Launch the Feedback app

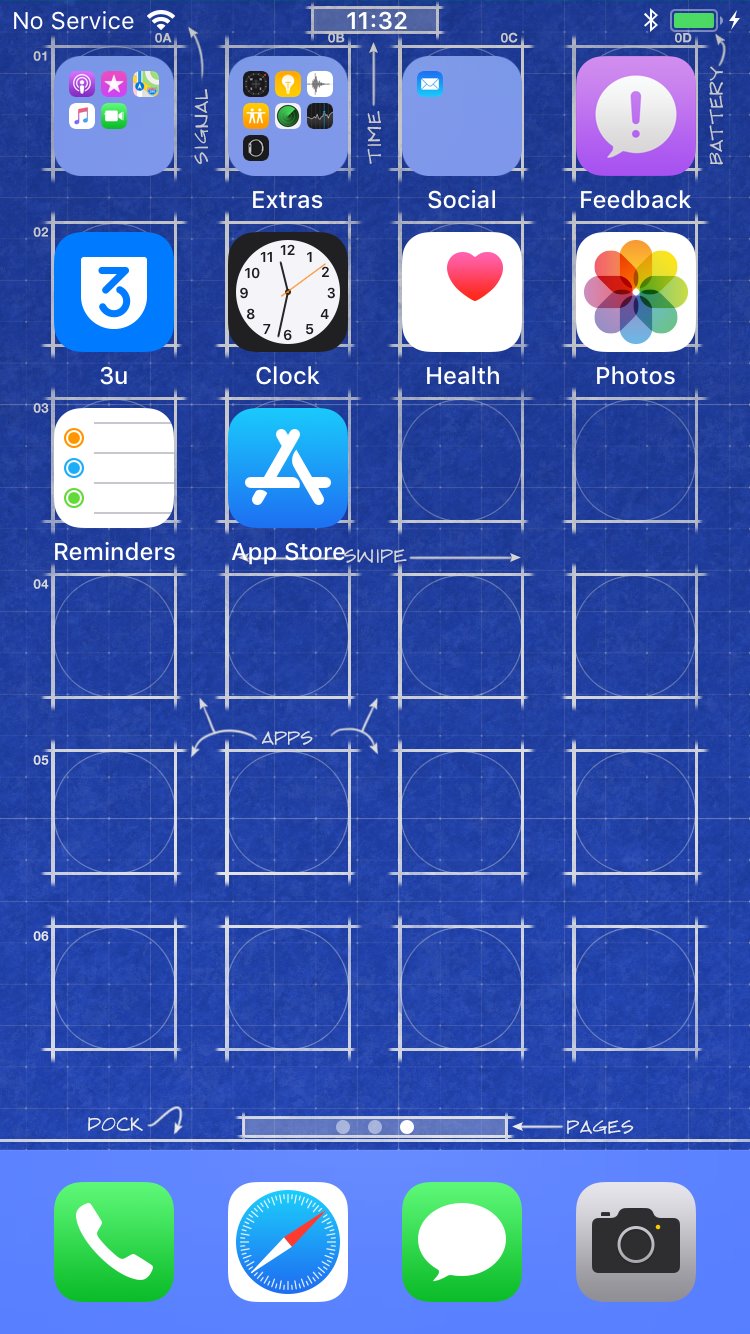636,116
